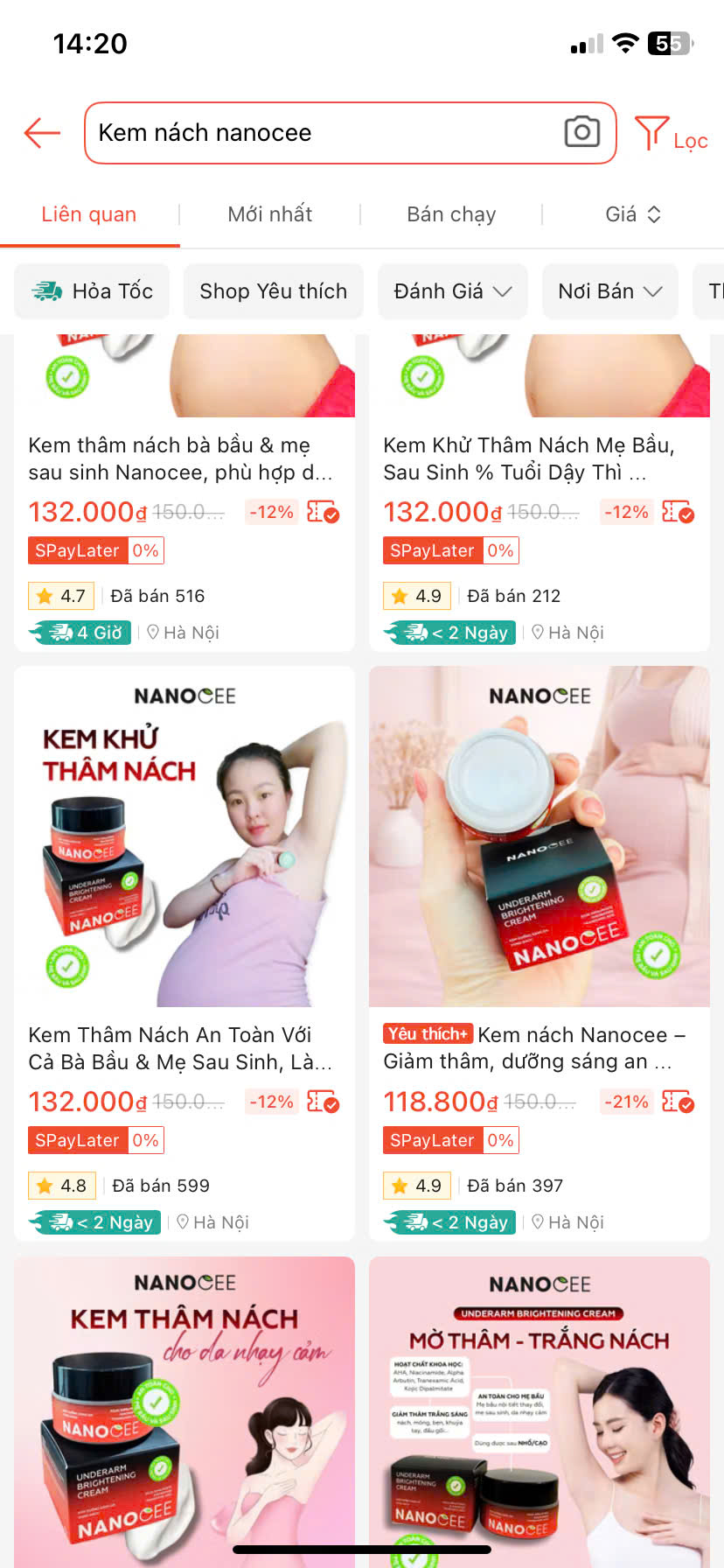Open the "Kem thâm nách cho da nhạy cảm" product

click(x=184, y=1409)
